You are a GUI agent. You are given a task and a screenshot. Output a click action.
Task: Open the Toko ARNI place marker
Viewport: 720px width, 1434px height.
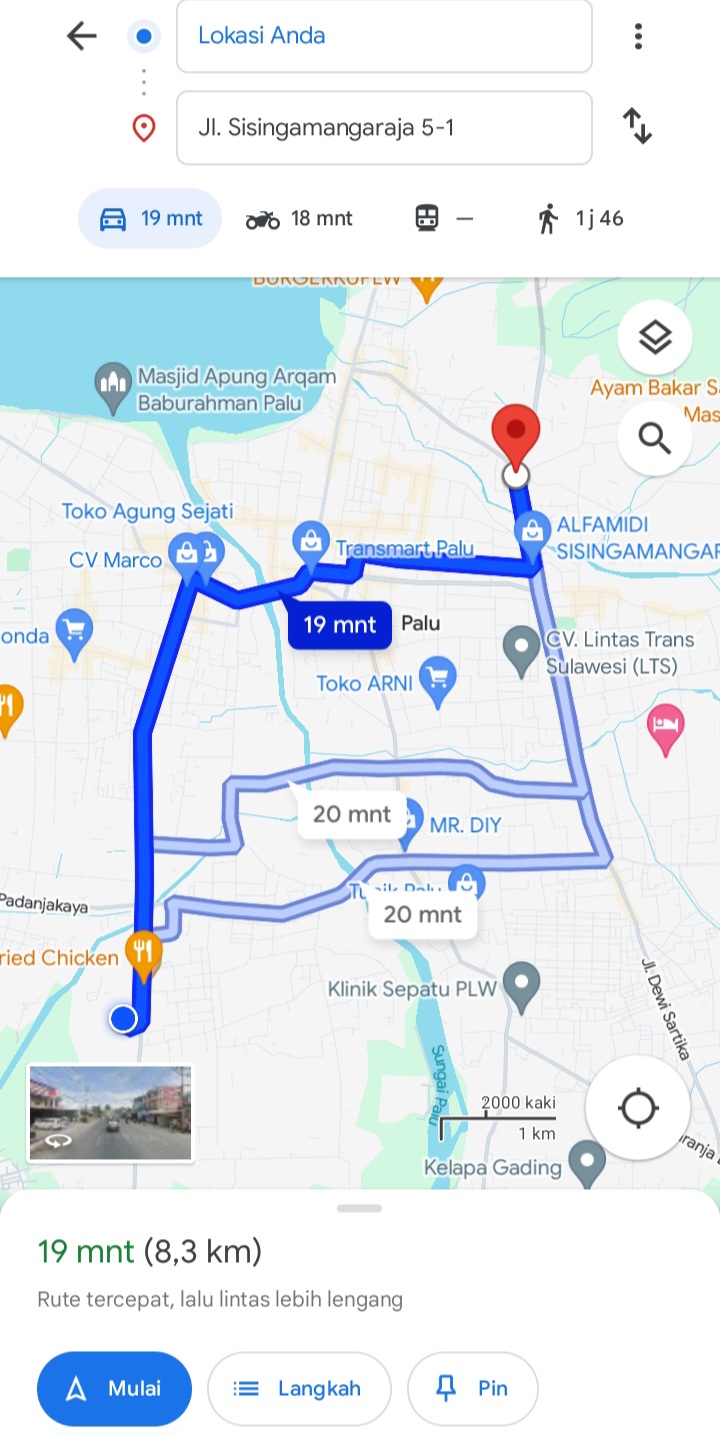click(x=437, y=682)
